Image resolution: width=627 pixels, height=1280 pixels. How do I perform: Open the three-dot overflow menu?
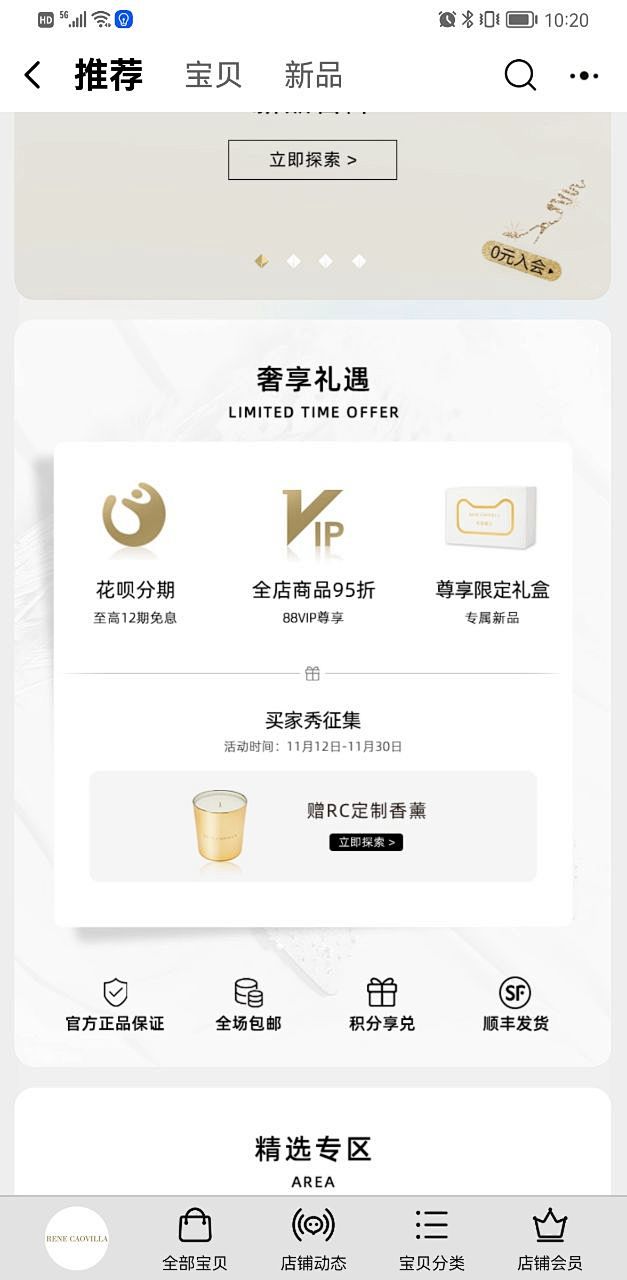tap(584, 75)
